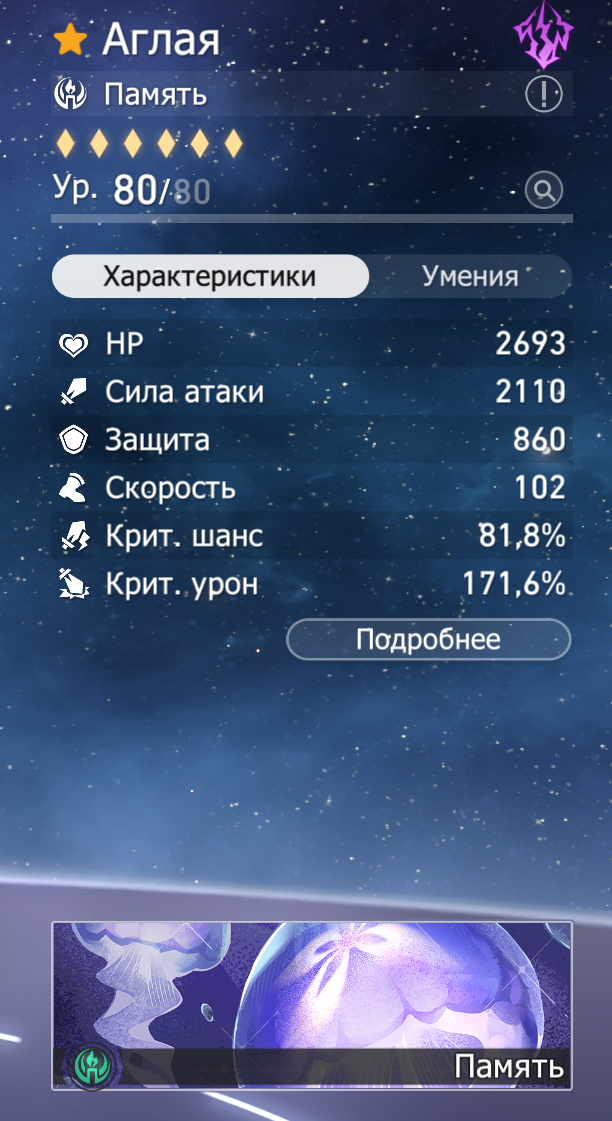Tap the magnifier icon next to level
Image resolution: width=612 pixels, height=1121 pixels.
coord(543,190)
